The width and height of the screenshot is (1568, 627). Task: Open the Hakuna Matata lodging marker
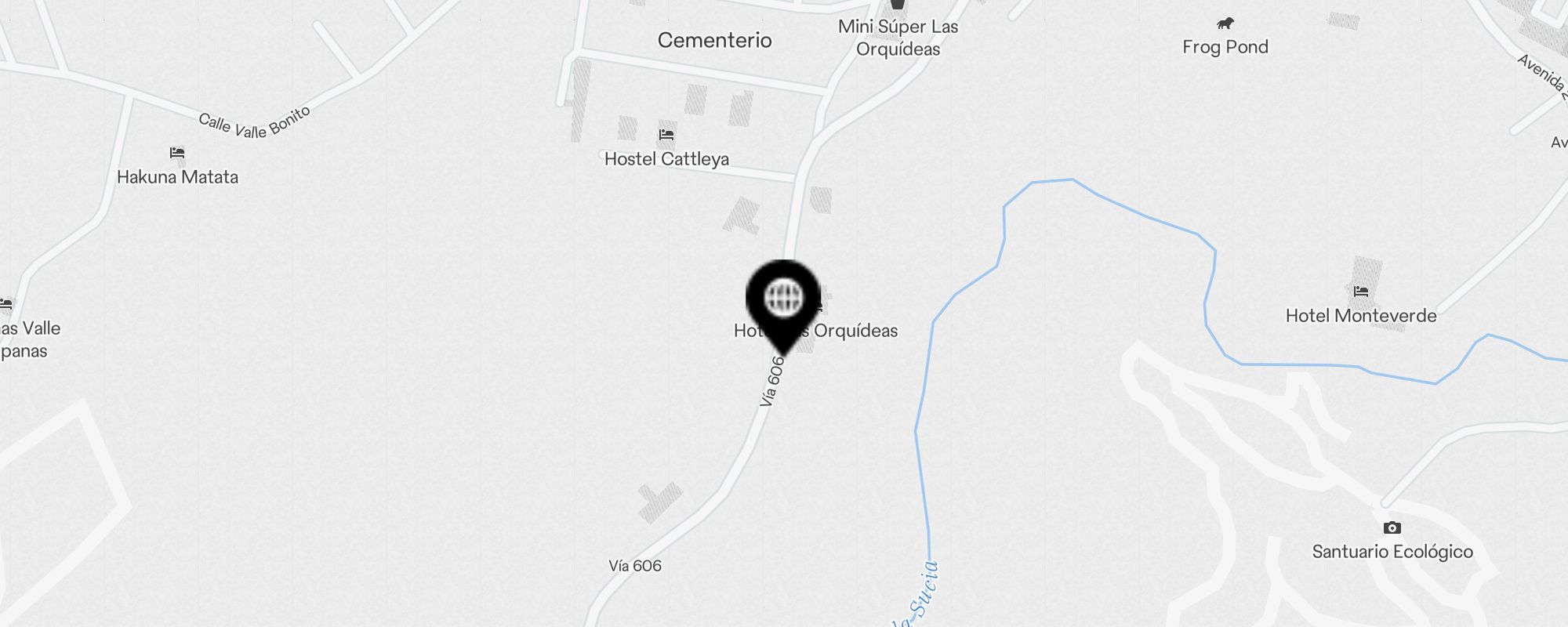(177, 153)
